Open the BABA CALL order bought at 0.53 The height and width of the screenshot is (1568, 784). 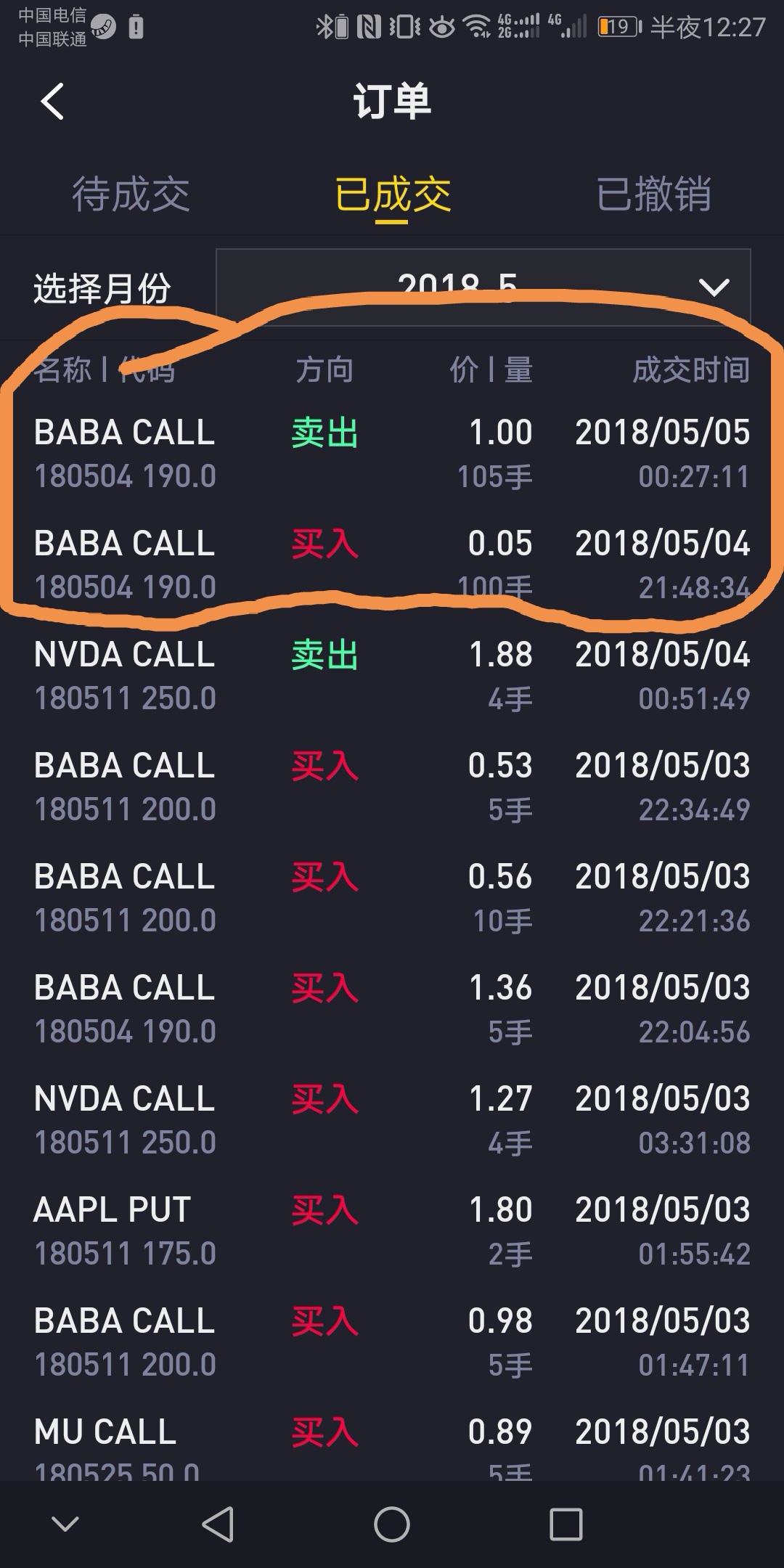392,787
